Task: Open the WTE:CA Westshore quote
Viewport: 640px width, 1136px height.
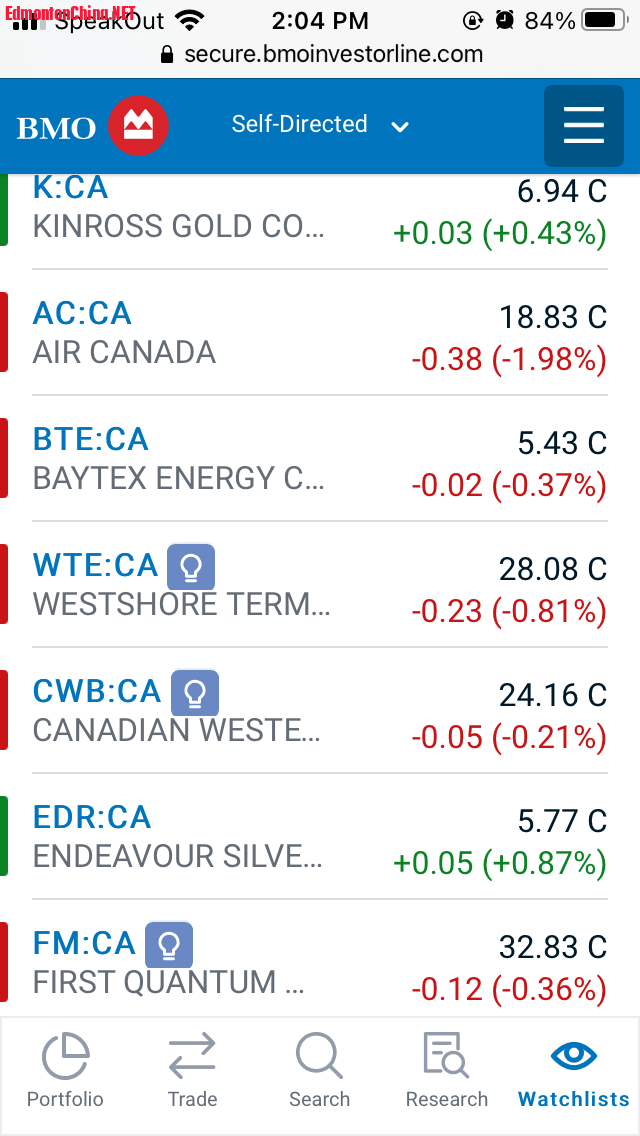Action: click(95, 566)
